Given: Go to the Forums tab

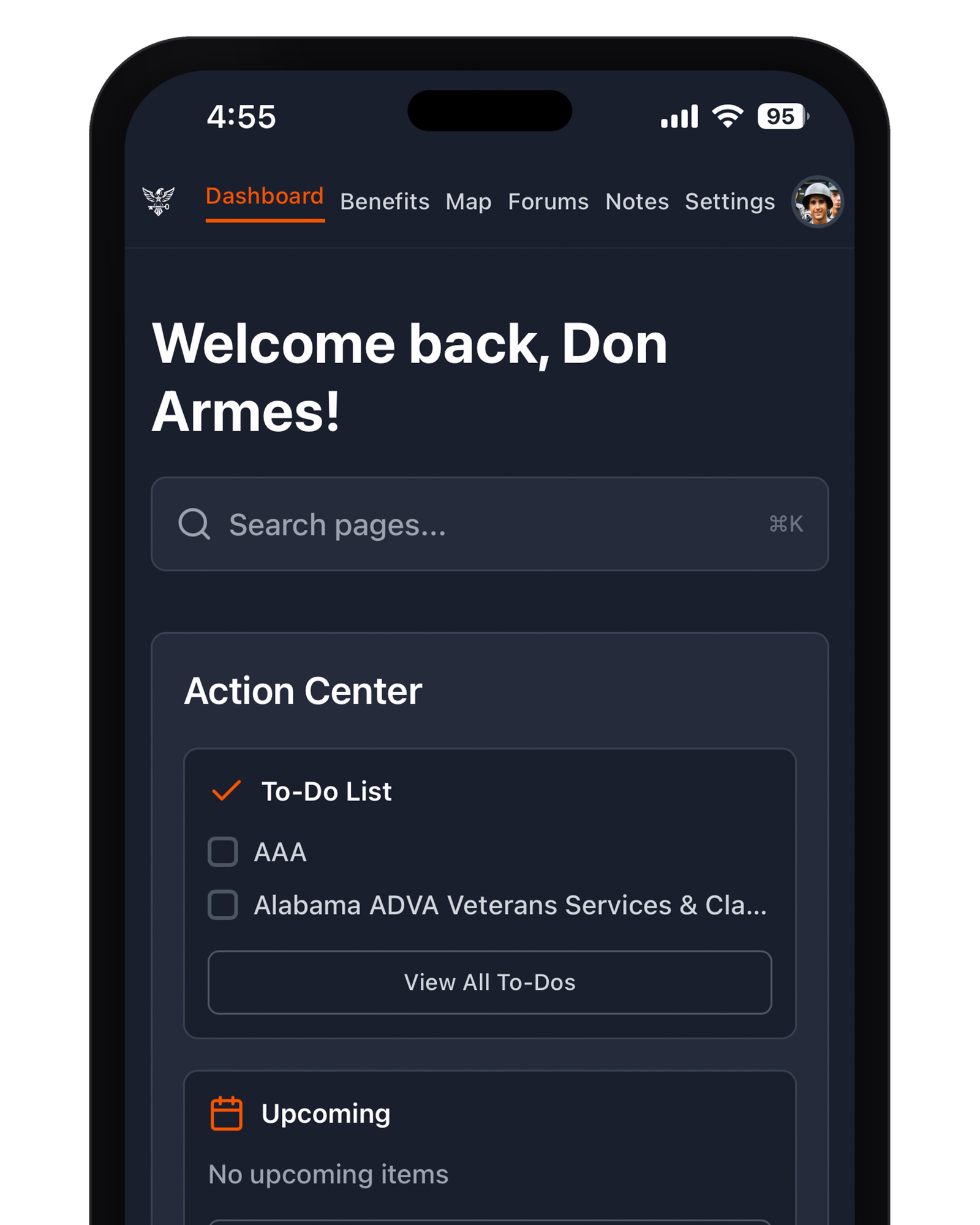Looking at the screenshot, I should click(548, 202).
